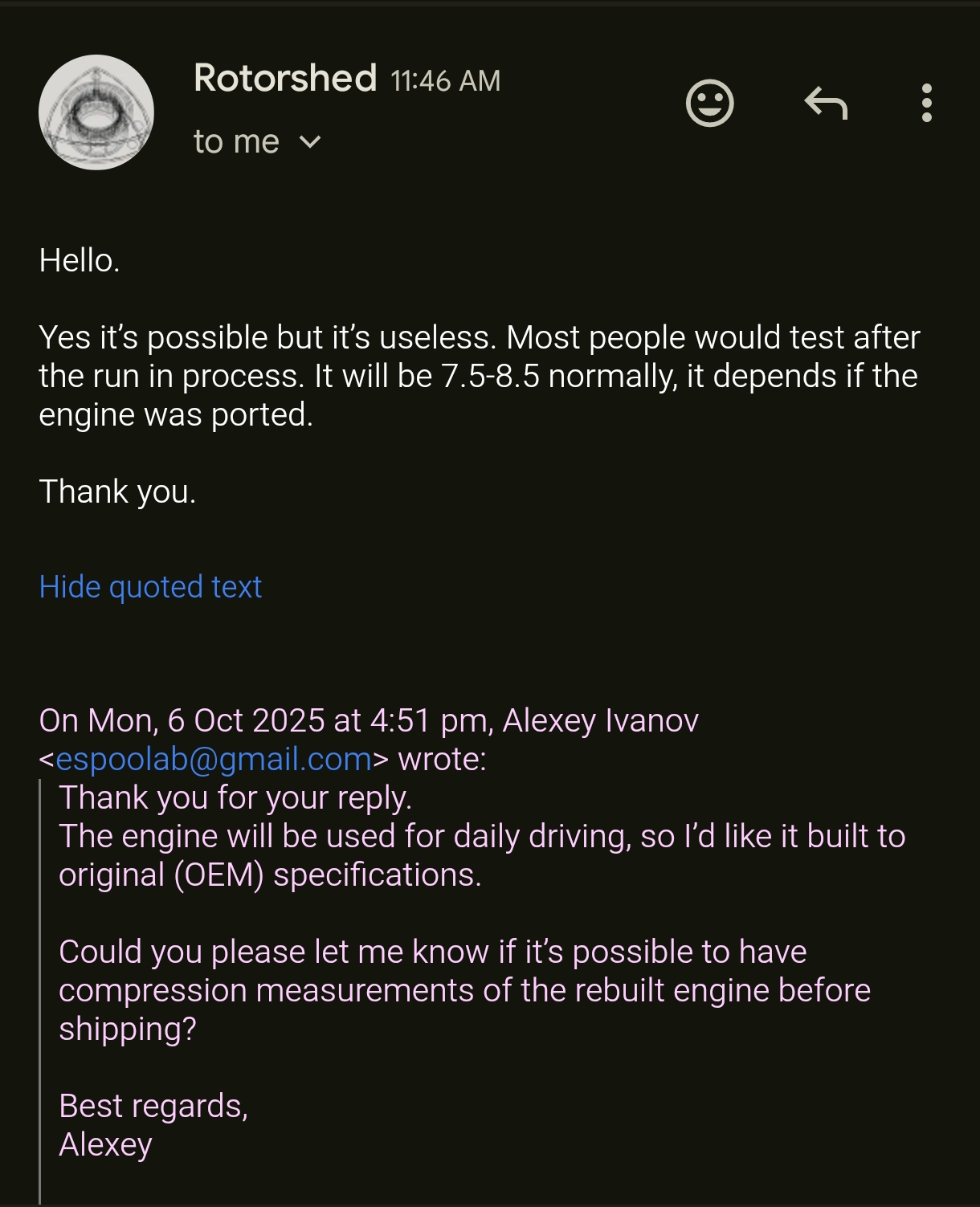This screenshot has height=1207, width=980.
Task: Expand recipient details next to "to me"
Action: 310,143
